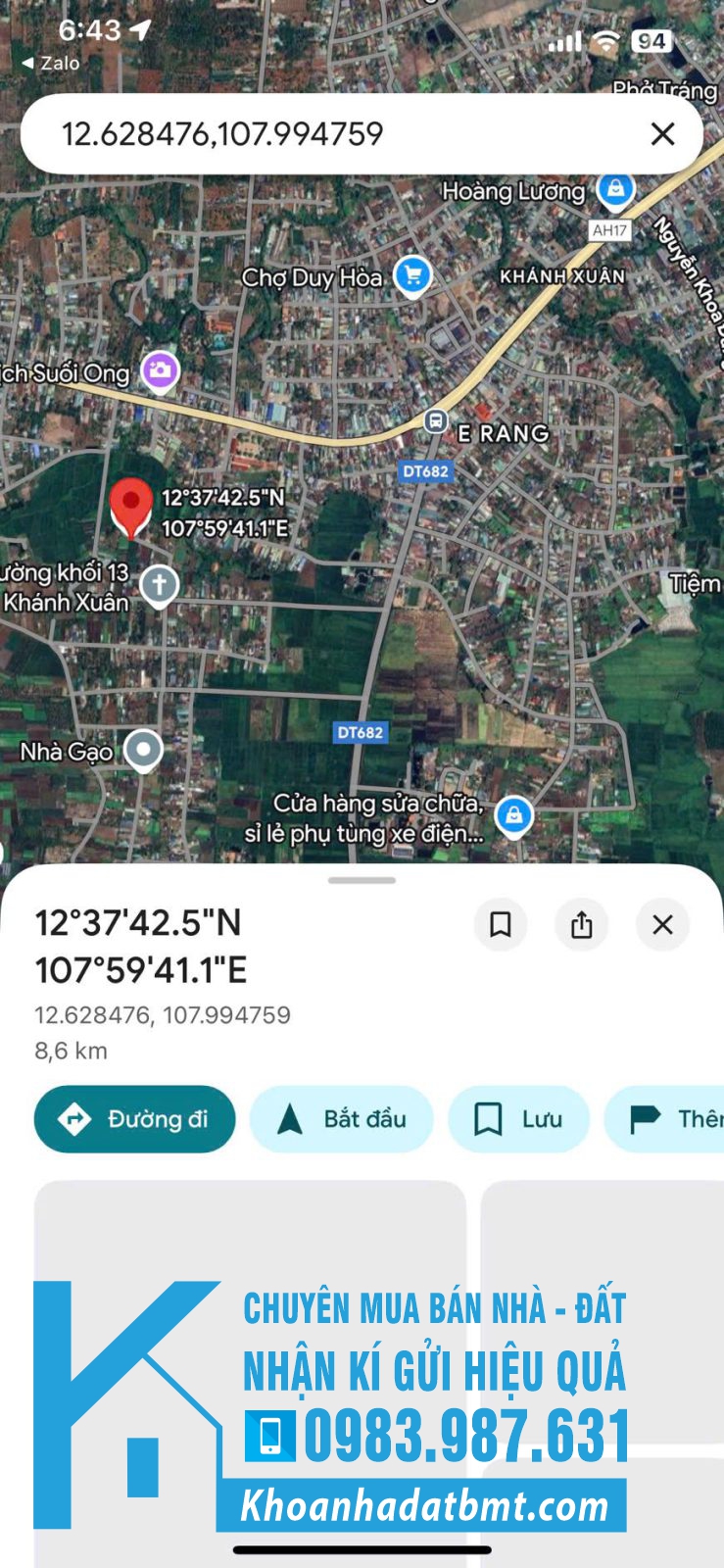This screenshot has height=1568, width=724.
Task: Clear the search text with X
Action: (x=662, y=134)
